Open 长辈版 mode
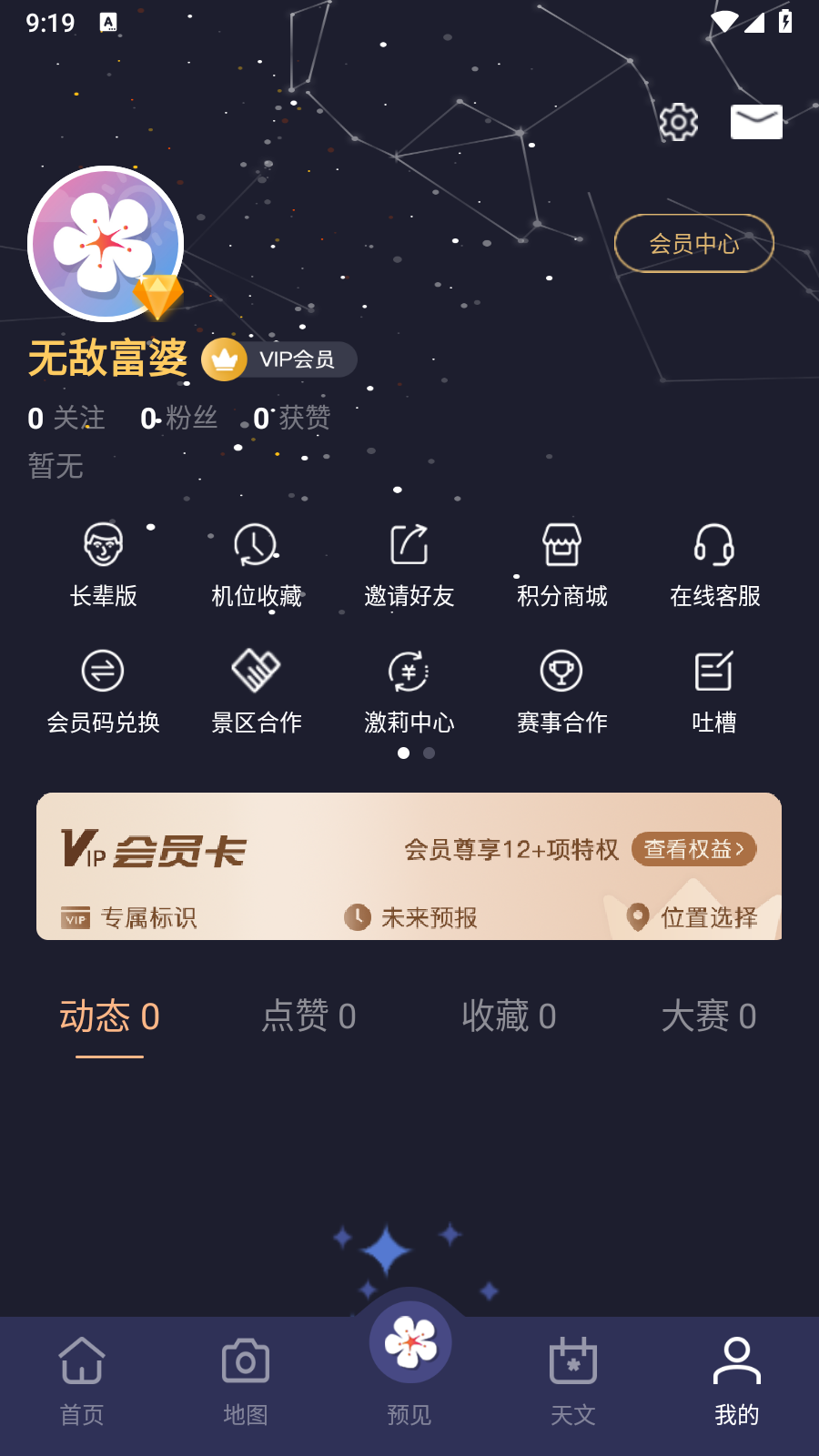The width and height of the screenshot is (819, 1456). pos(103,564)
